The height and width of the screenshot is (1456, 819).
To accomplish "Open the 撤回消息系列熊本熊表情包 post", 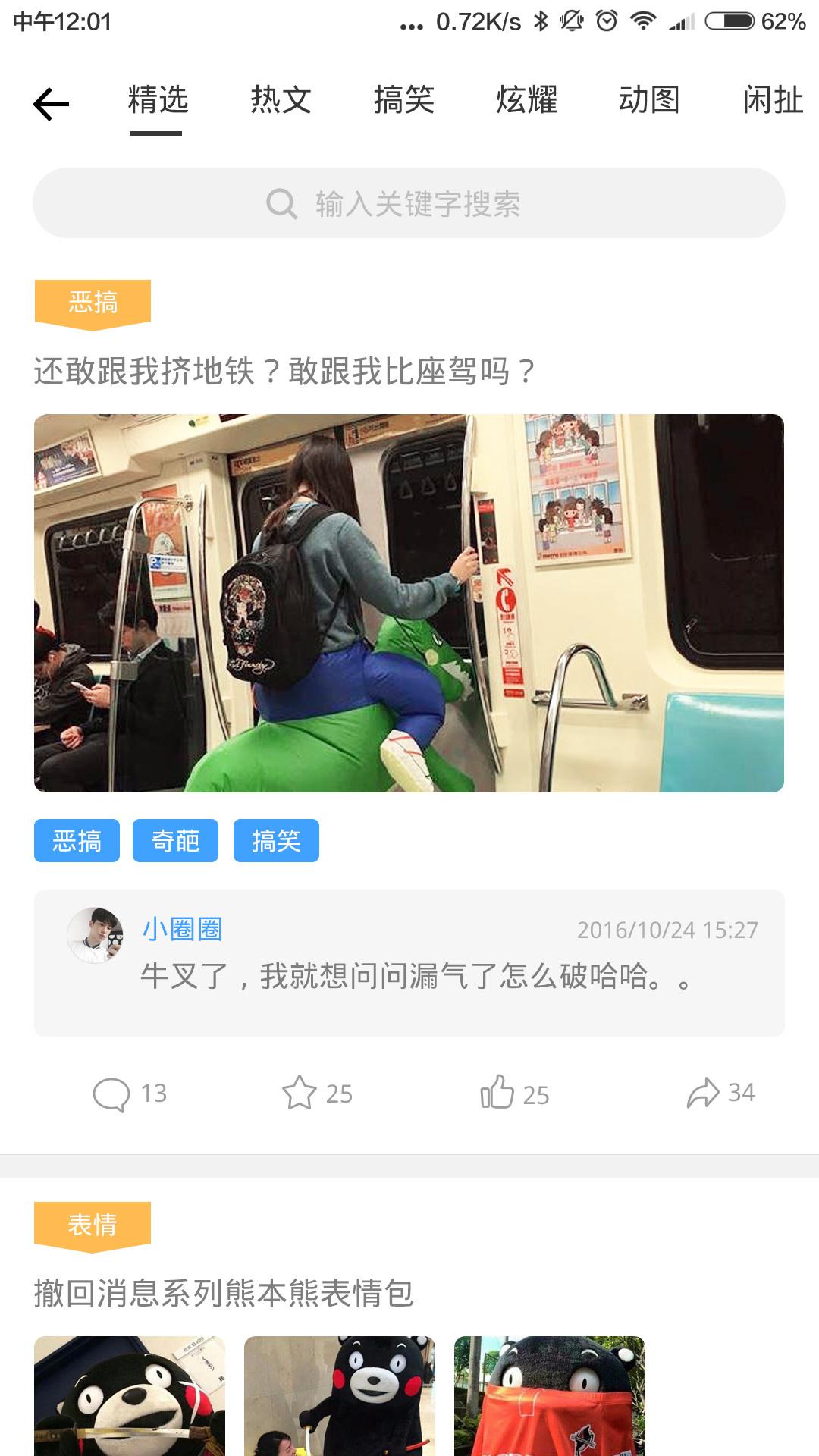I will (224, 1293).
